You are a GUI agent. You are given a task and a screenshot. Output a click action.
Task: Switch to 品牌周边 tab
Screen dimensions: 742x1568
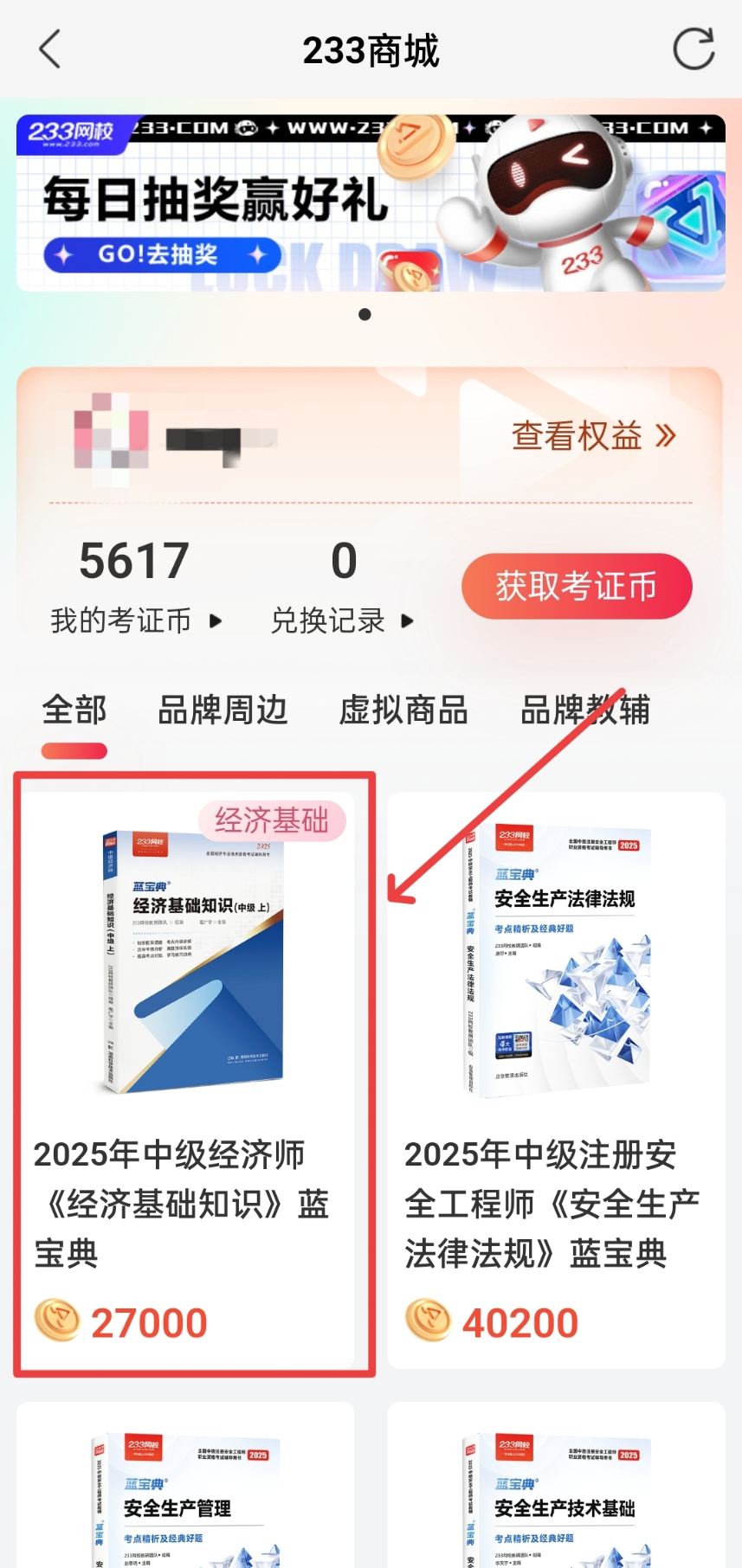point(223,710)
